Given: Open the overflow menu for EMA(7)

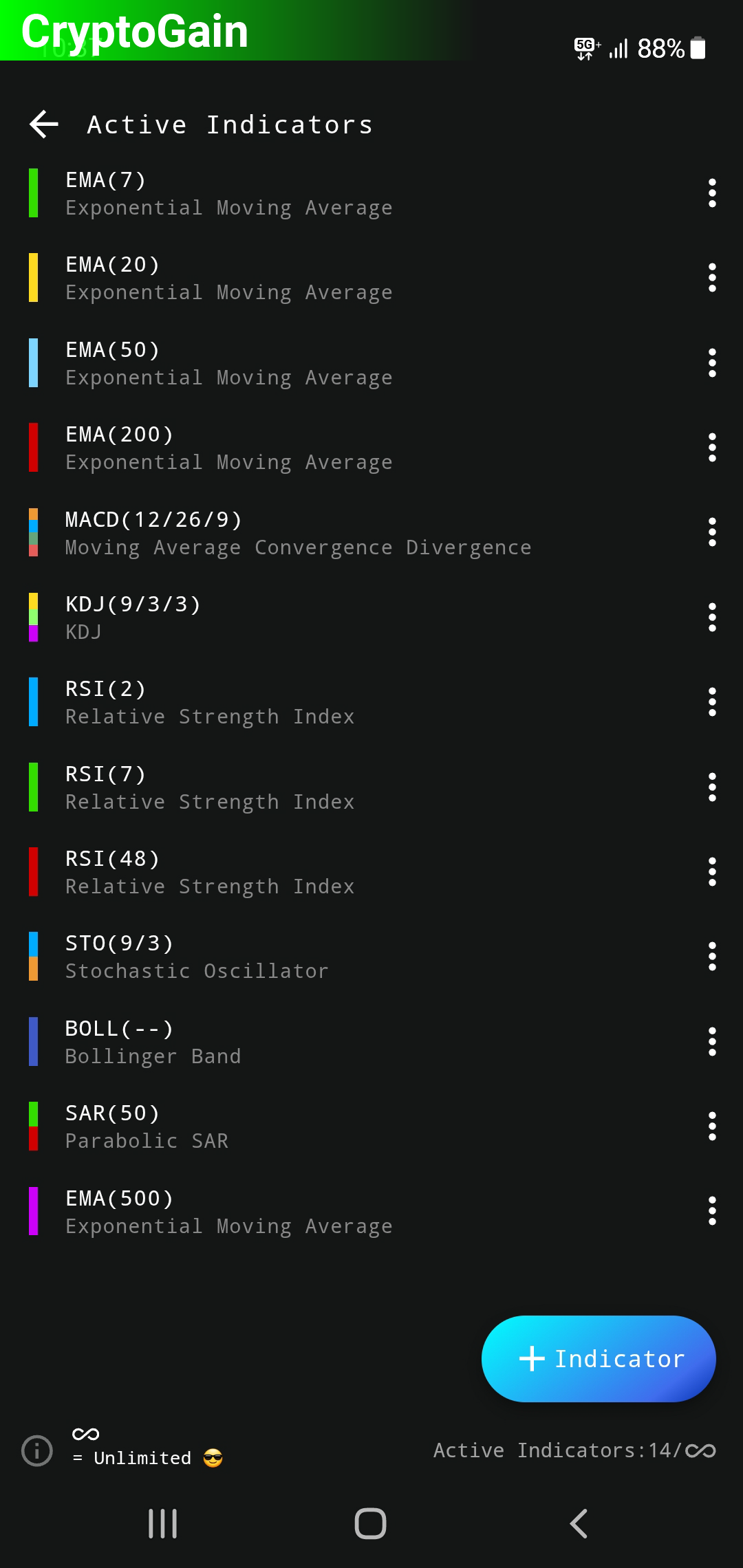Looking at the screenshot, I should click(712, 193).
